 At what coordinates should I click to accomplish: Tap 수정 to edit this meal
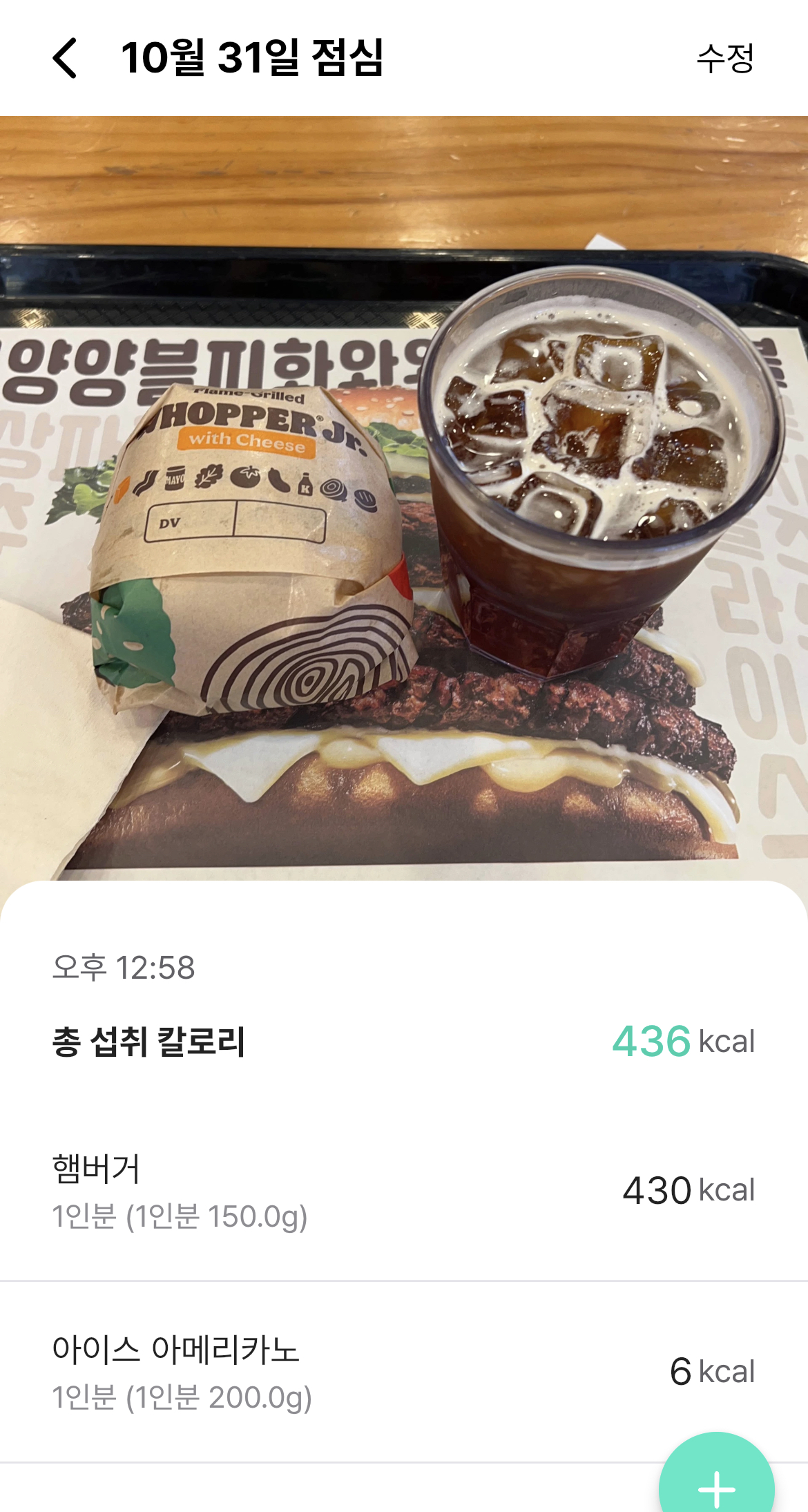point(724,58)
